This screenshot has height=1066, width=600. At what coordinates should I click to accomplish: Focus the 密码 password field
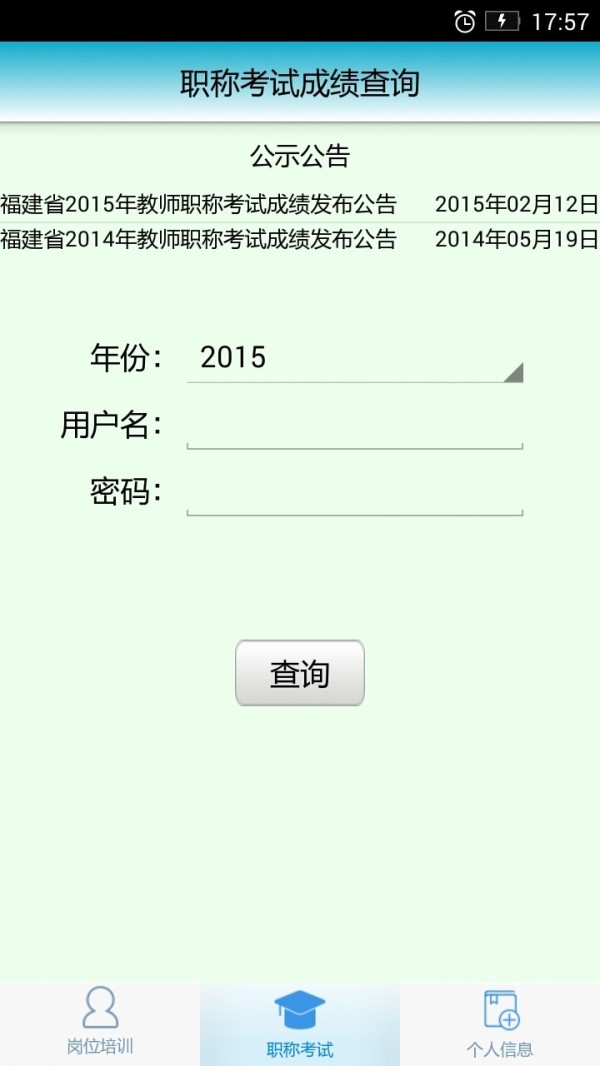tap(355, 493)
